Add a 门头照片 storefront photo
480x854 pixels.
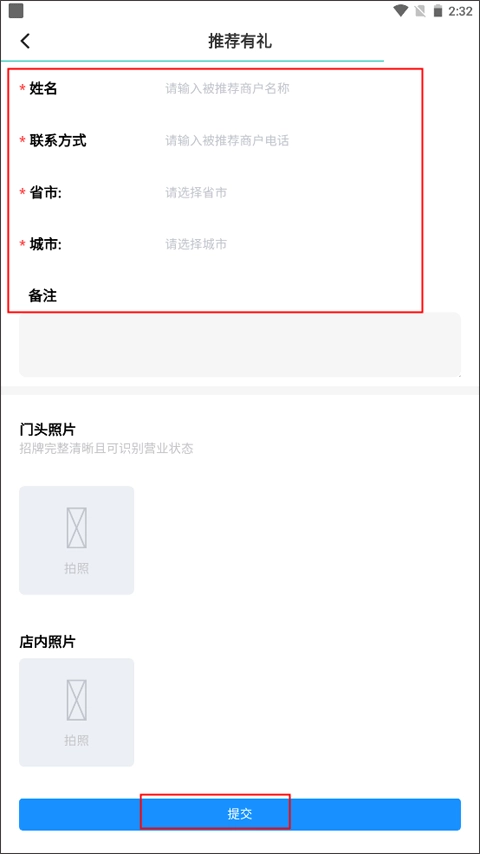[76, 540]
